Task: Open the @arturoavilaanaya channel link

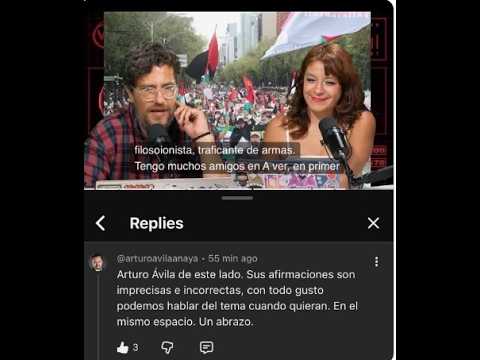Action: [x=157, y=259]
